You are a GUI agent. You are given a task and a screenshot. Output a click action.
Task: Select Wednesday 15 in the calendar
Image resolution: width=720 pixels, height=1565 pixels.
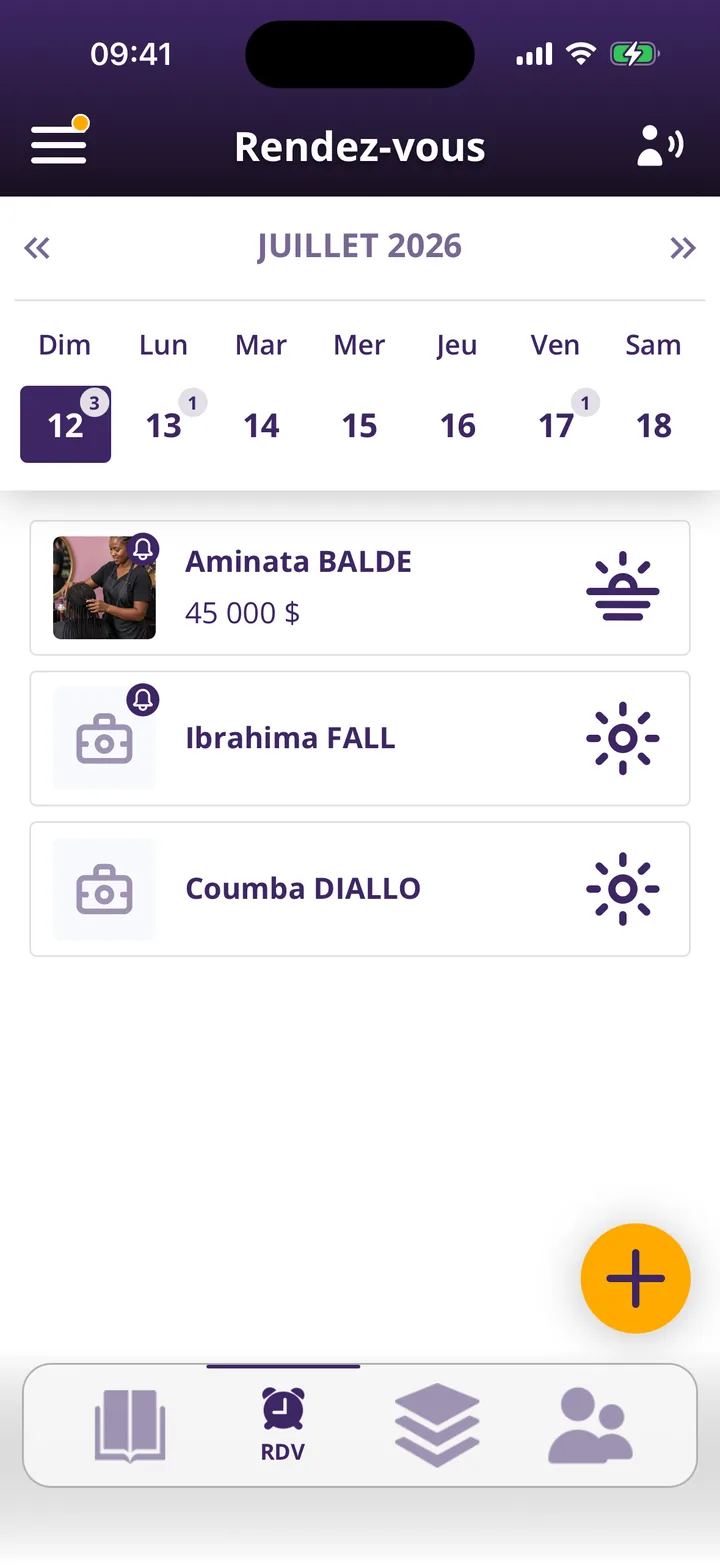pos(359,424)
